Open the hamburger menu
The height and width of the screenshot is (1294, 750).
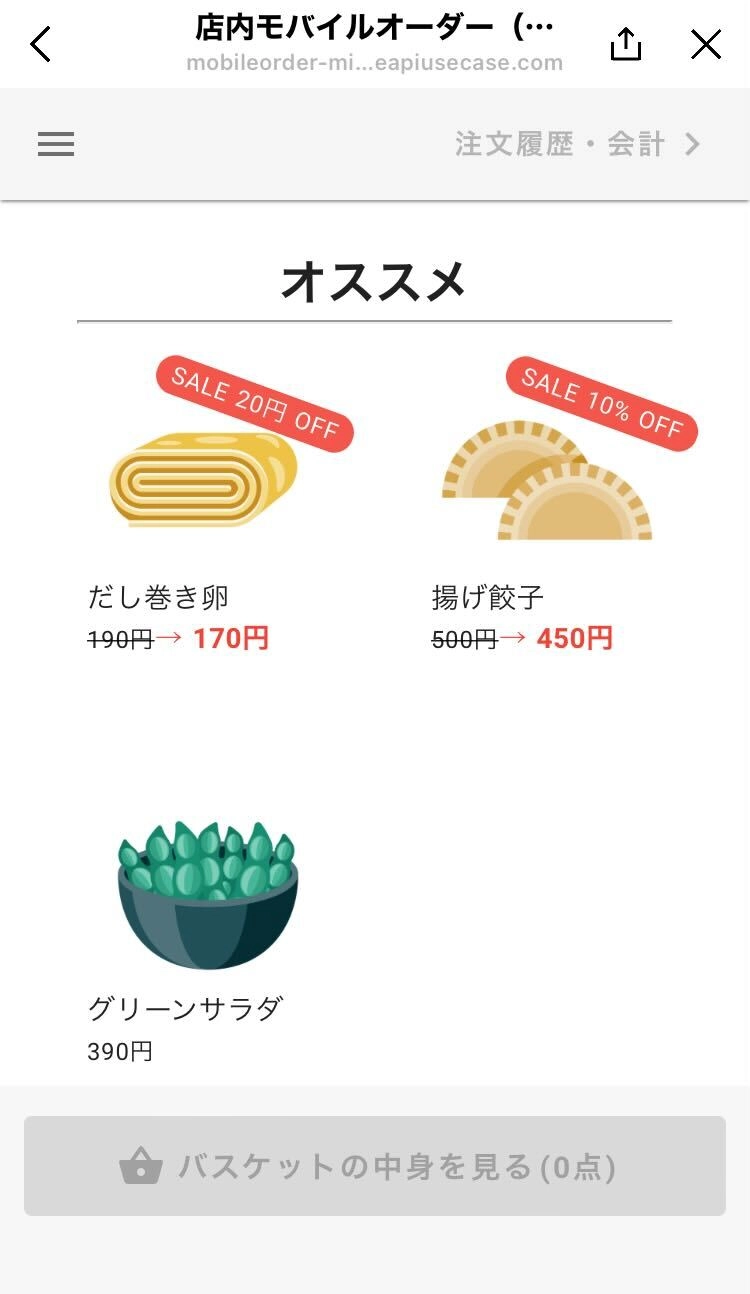coord(56,145)
